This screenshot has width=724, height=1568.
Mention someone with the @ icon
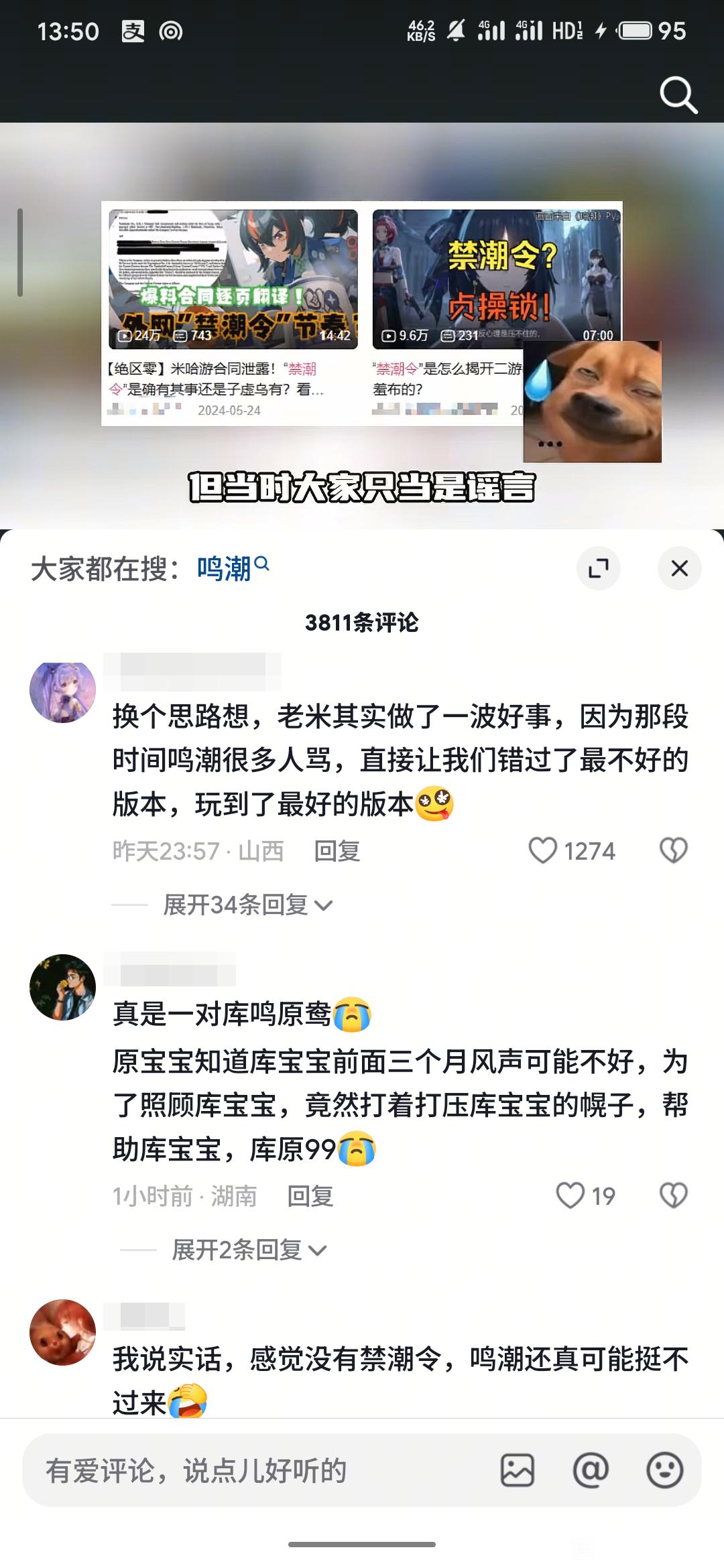click(591, 1471)
